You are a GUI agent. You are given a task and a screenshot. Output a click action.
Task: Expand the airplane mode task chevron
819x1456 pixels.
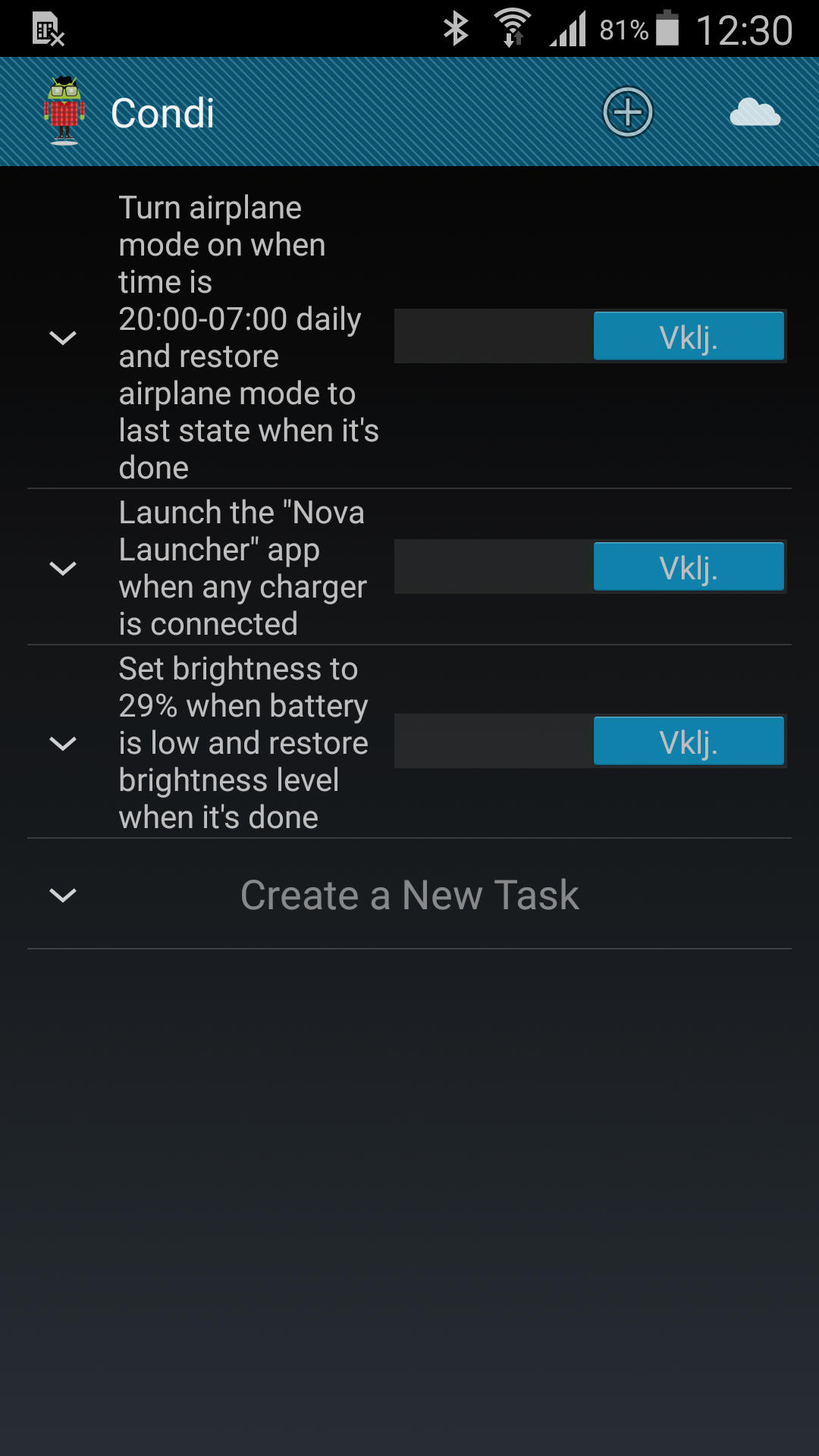[63, 337]
